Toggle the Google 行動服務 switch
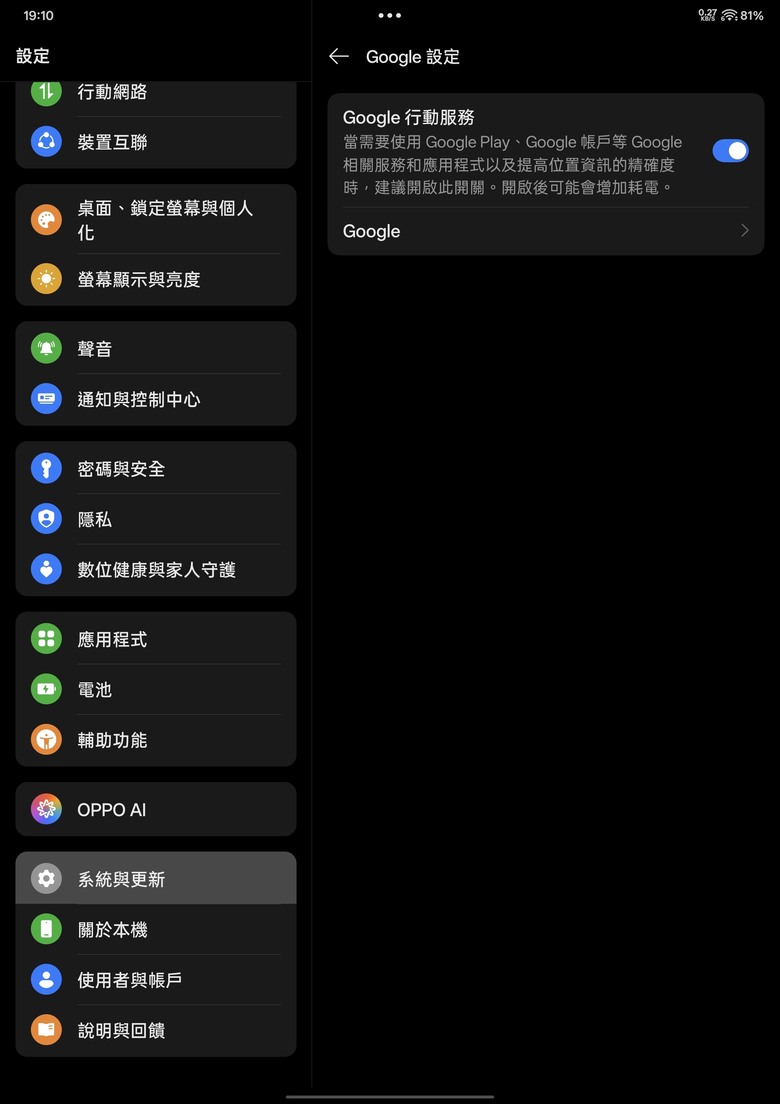The image size is (780, 1104). pos(730,151)
